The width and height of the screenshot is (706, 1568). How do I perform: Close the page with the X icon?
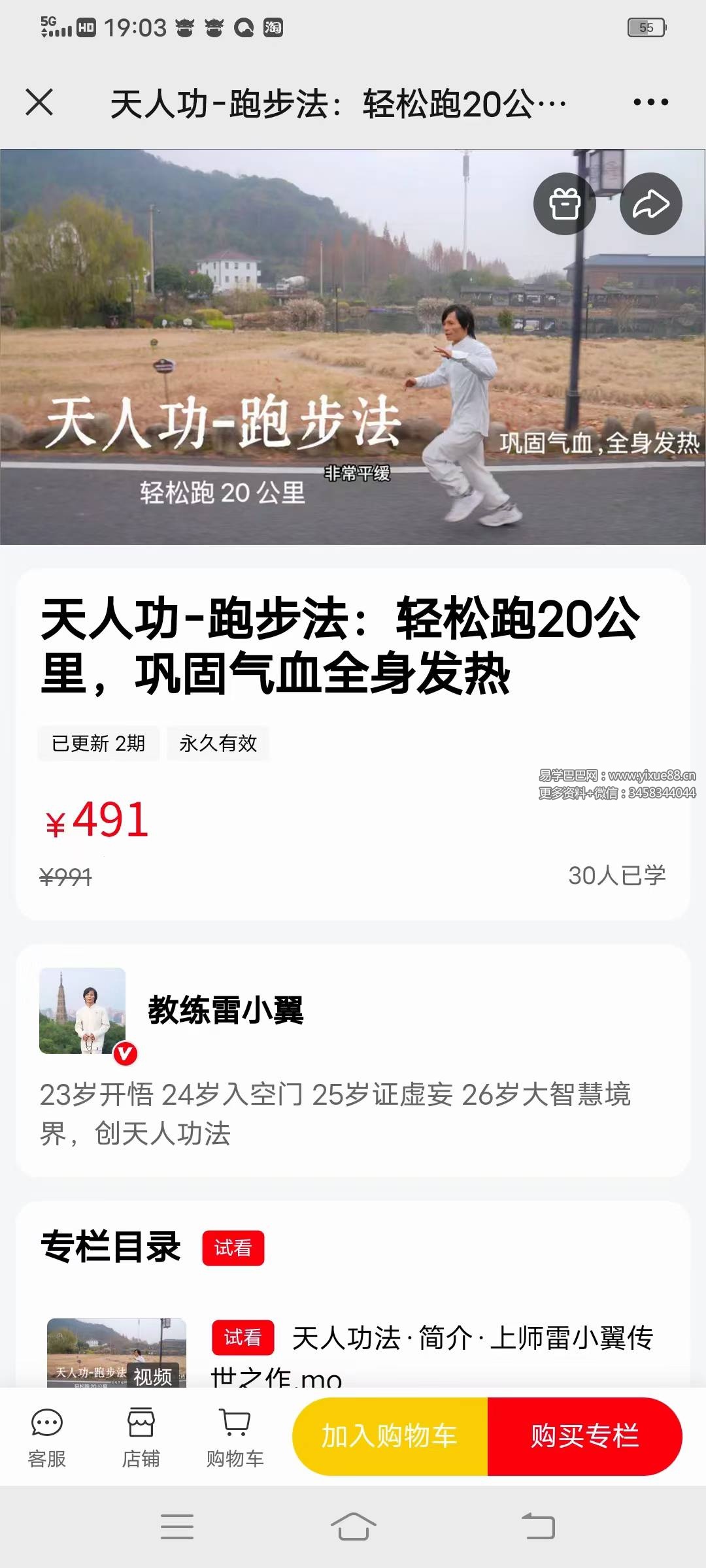point(41,102)
